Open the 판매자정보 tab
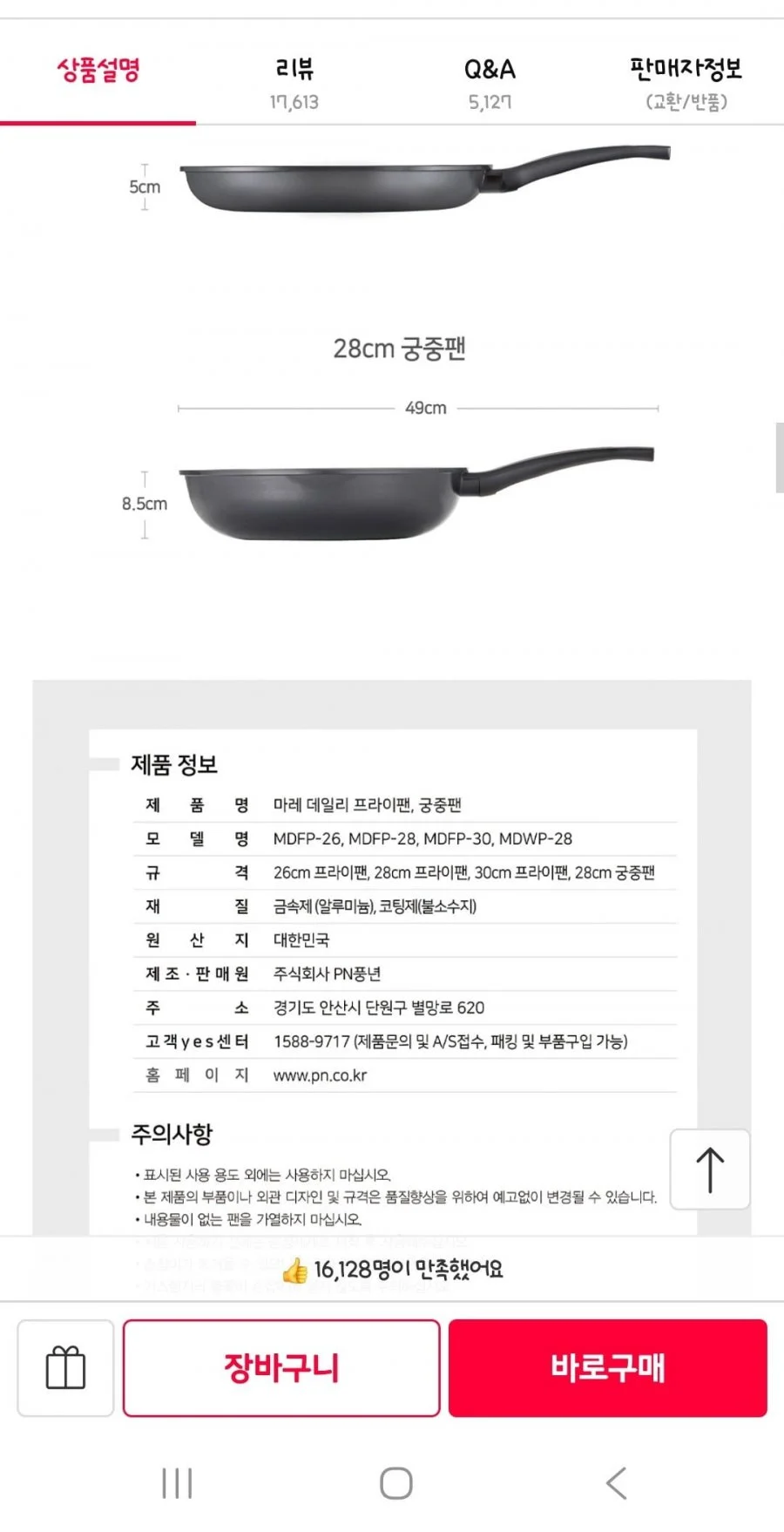This screenshot has height=1532, width=784. 686,83
